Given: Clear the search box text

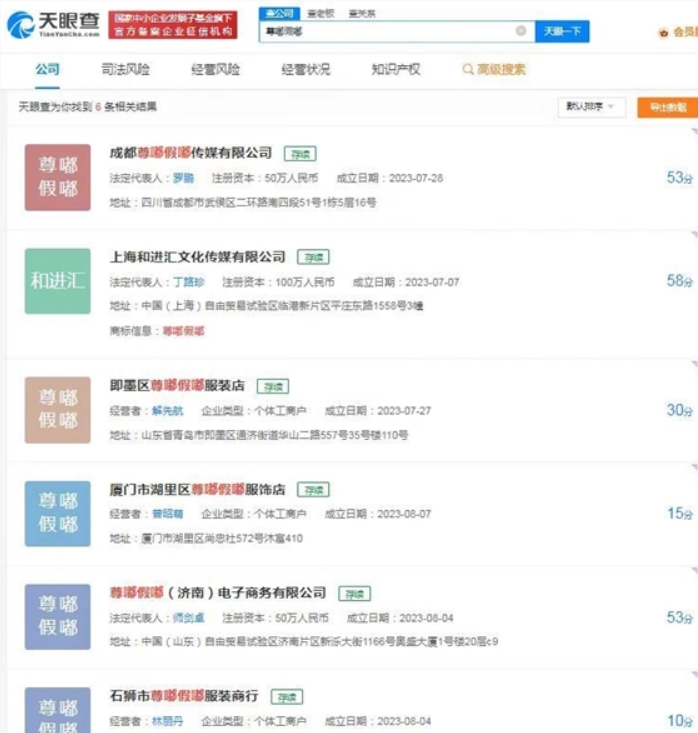Looking at the screenshot, I should tap(521, 31).
